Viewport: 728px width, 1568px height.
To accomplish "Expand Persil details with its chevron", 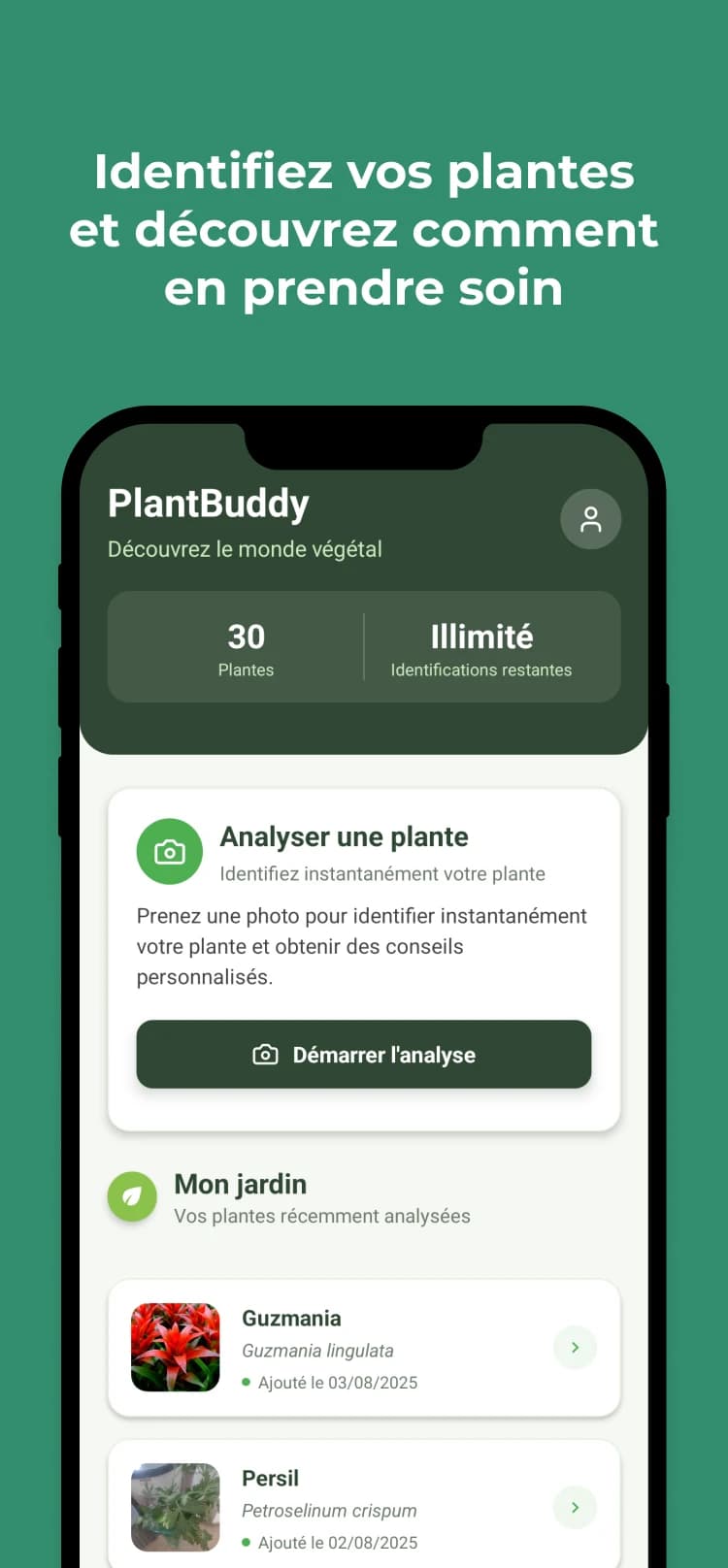I will tap(575, 1507).
